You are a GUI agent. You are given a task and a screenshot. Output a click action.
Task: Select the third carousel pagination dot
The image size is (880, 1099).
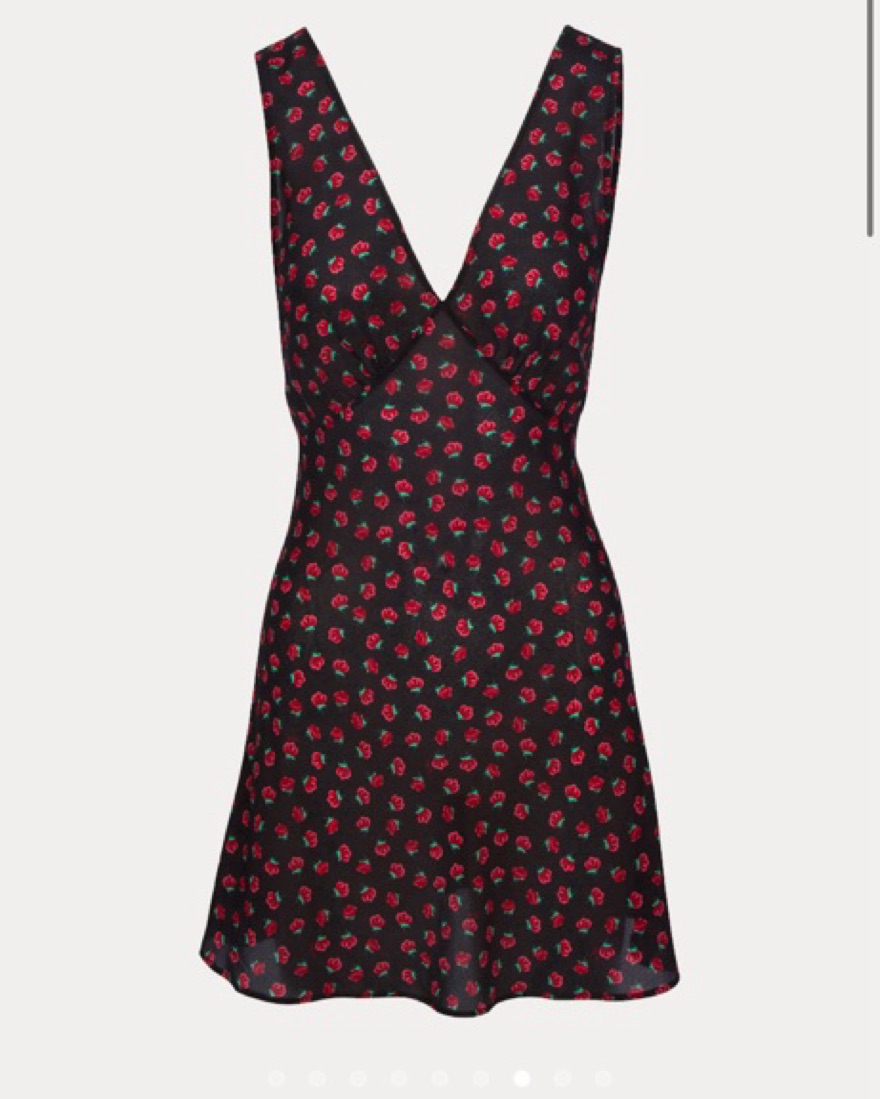[357, 1078]
